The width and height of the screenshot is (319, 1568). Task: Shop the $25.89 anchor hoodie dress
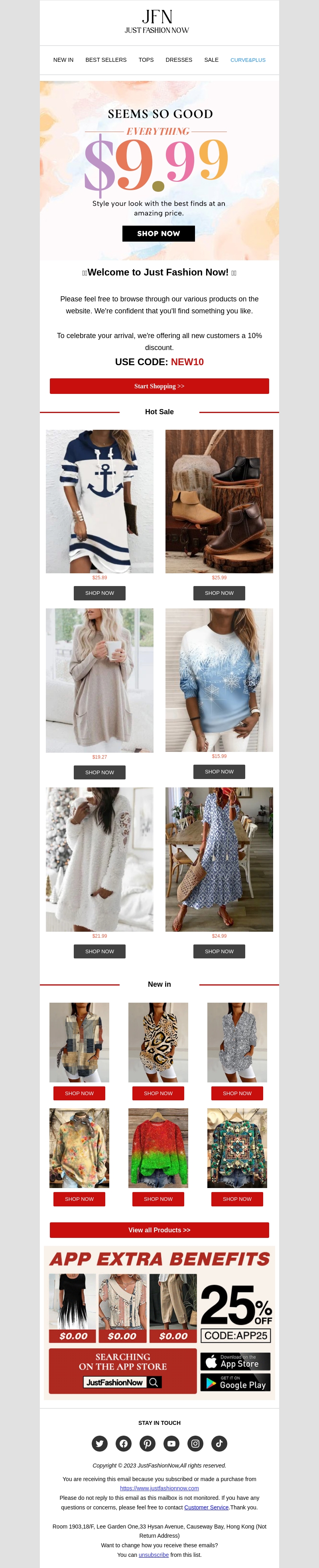99,593
